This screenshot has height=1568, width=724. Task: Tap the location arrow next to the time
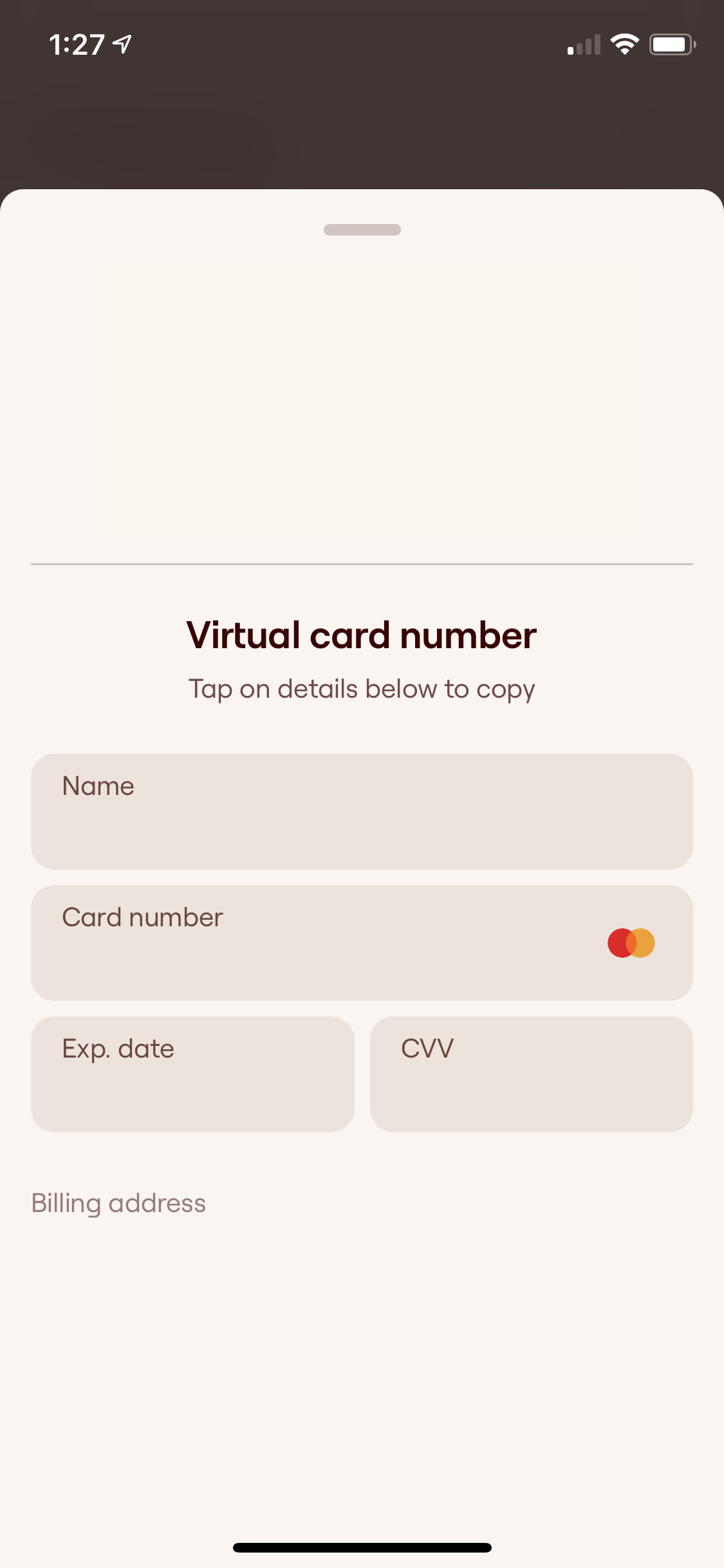120,43
